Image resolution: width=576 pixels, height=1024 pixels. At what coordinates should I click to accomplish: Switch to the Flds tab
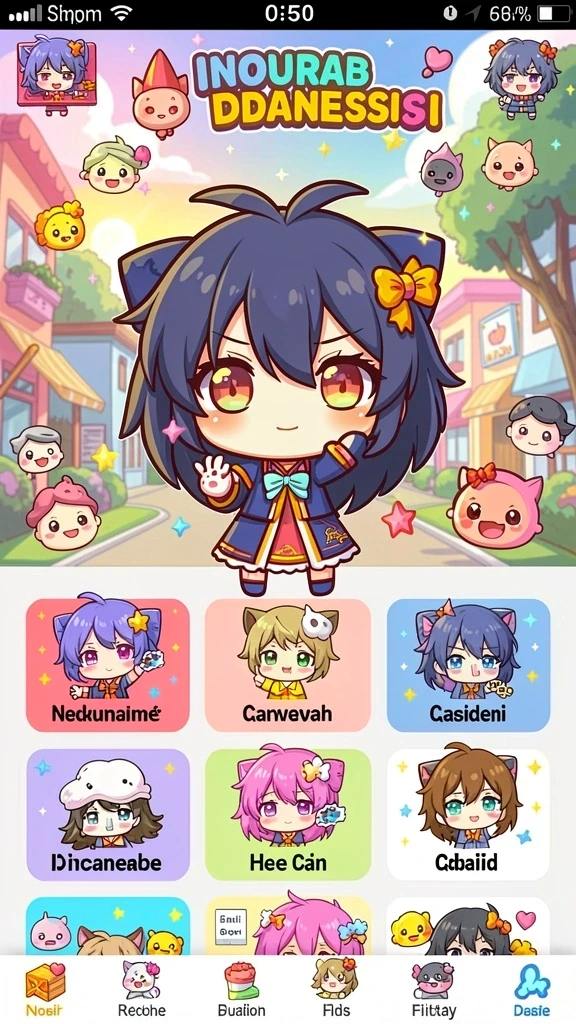[334, 989]
